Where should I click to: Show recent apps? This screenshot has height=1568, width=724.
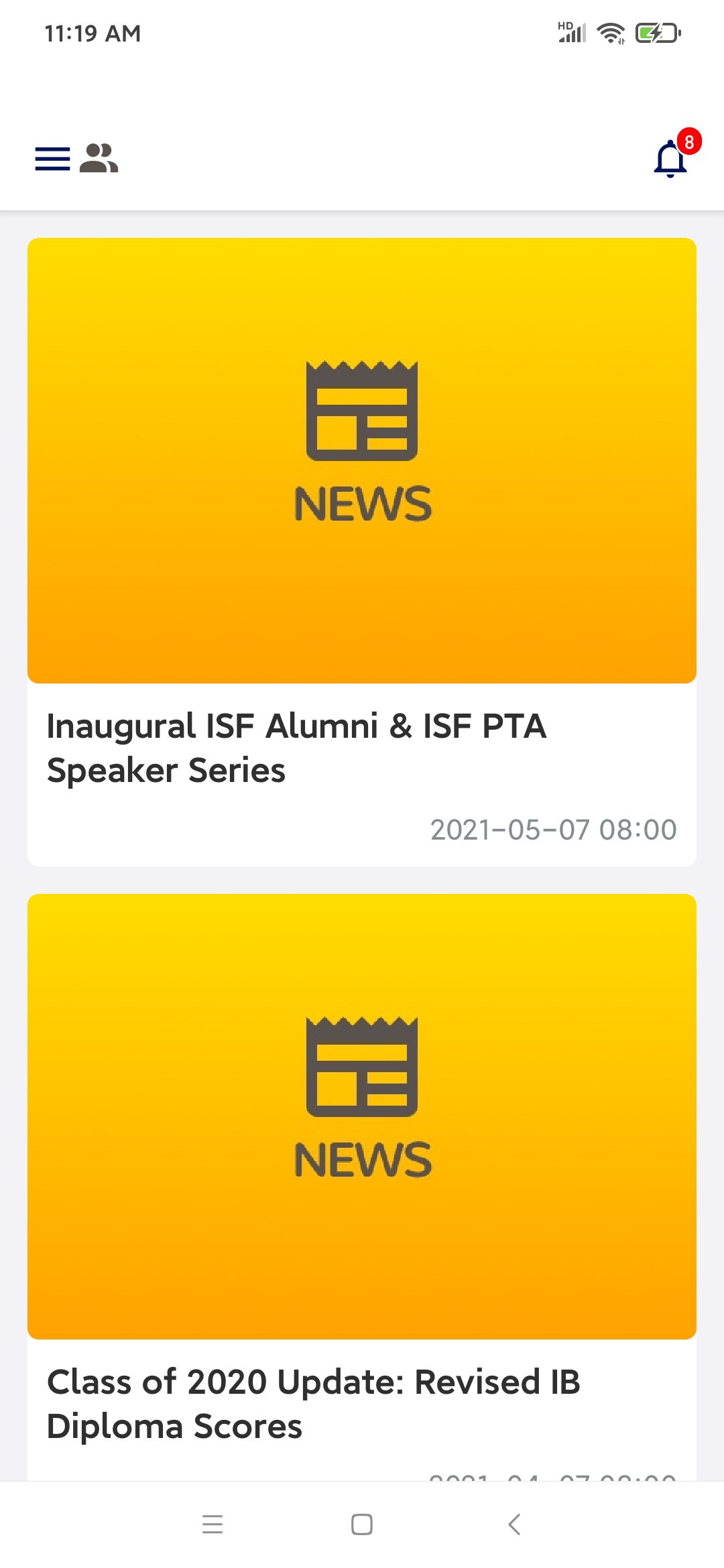coord(213,1524)
